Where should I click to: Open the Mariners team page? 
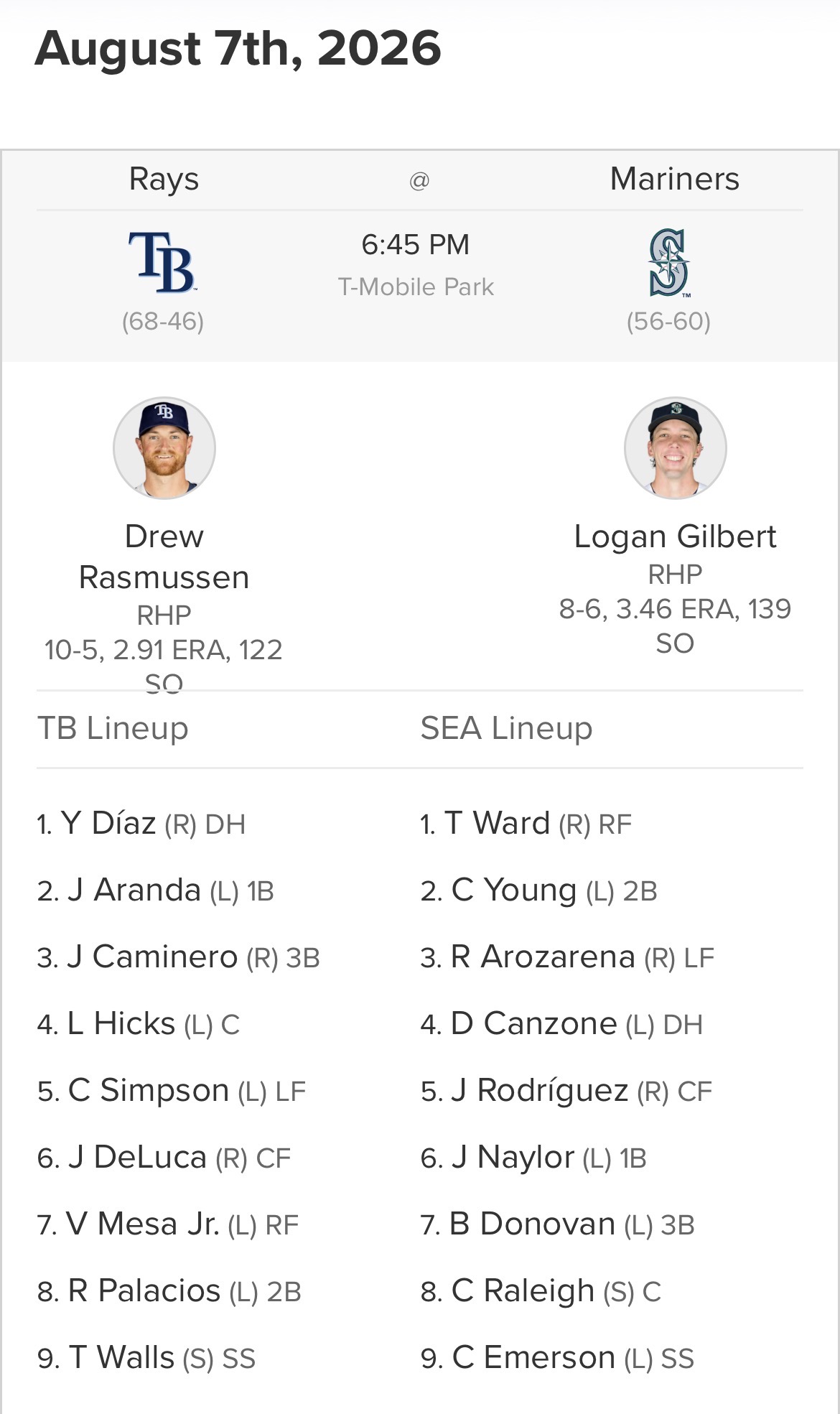coord(674,179)
